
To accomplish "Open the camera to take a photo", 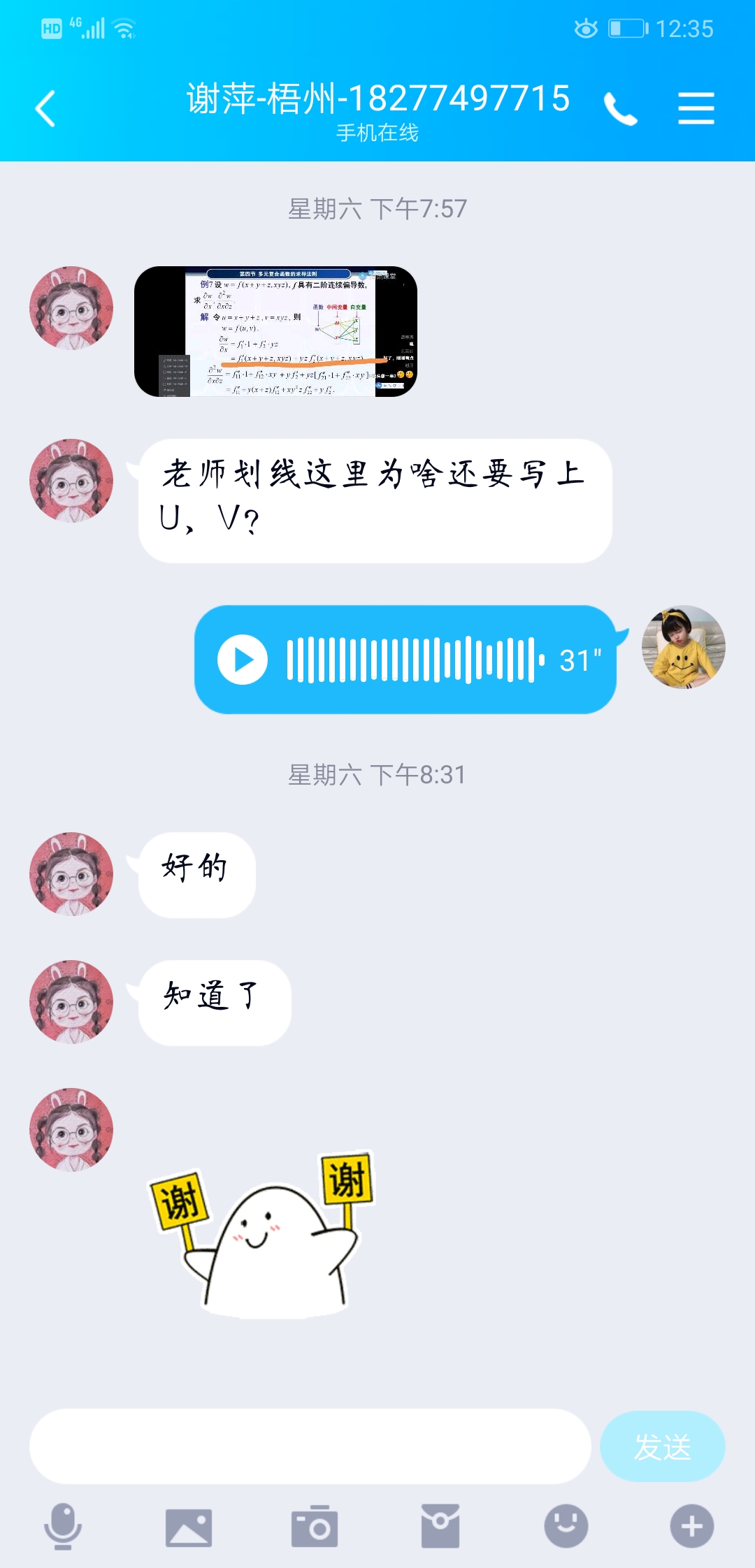I will 315,1527.
